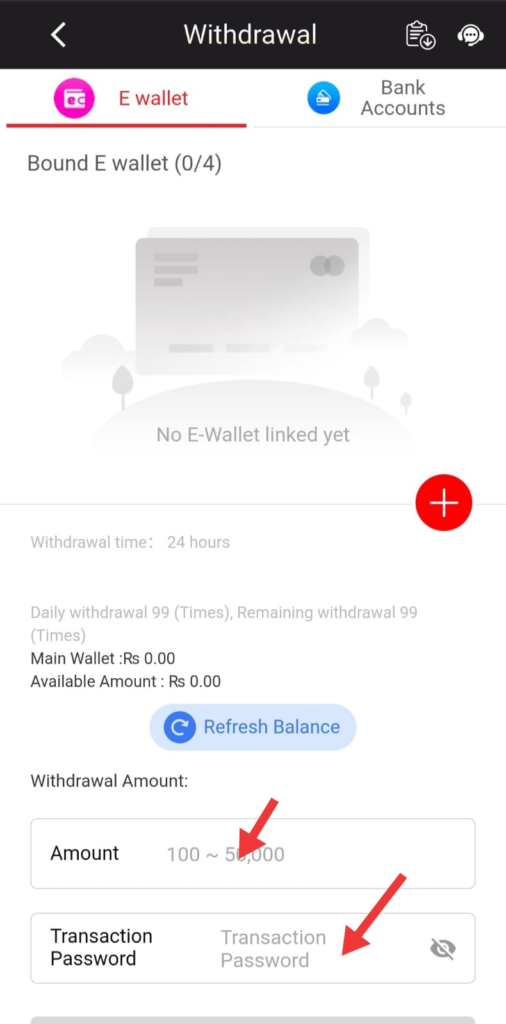This screenshot has width=506, height=1024.
Task: Select the E wallet tab
Action: click(126, 99)
